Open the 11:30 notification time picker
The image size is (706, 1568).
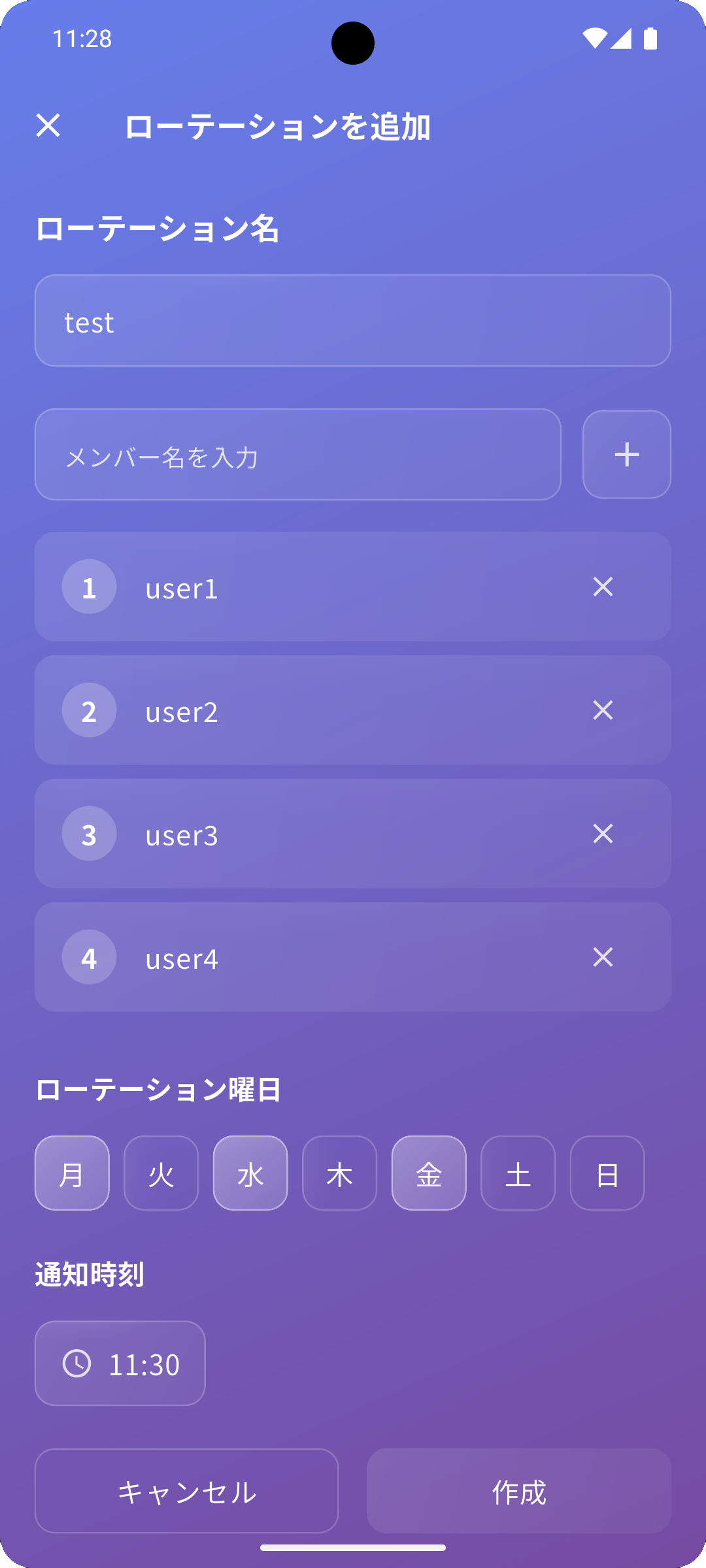coord(120,1364)
